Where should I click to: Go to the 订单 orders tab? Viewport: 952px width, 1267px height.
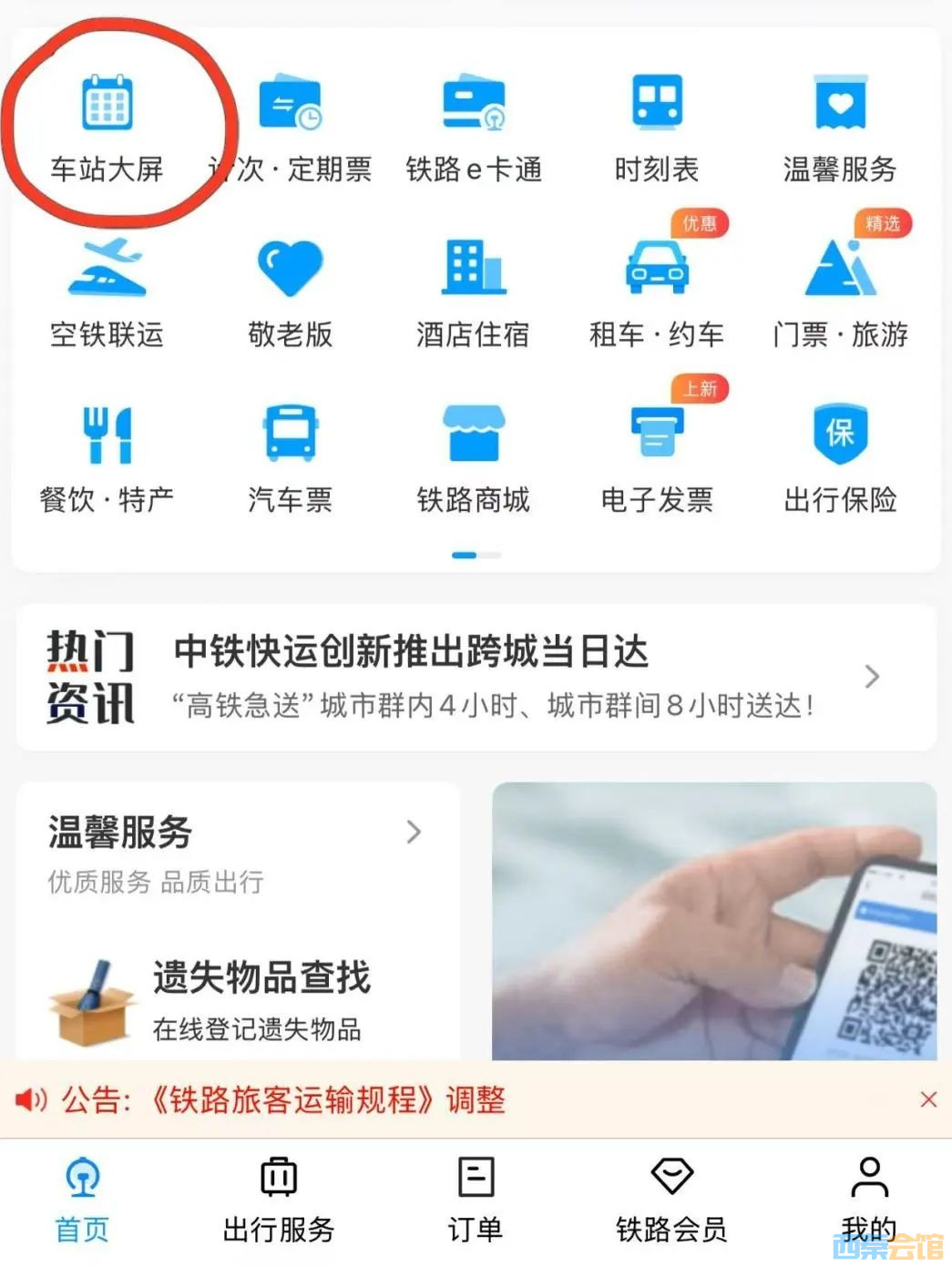click(x=476, y=1199)
